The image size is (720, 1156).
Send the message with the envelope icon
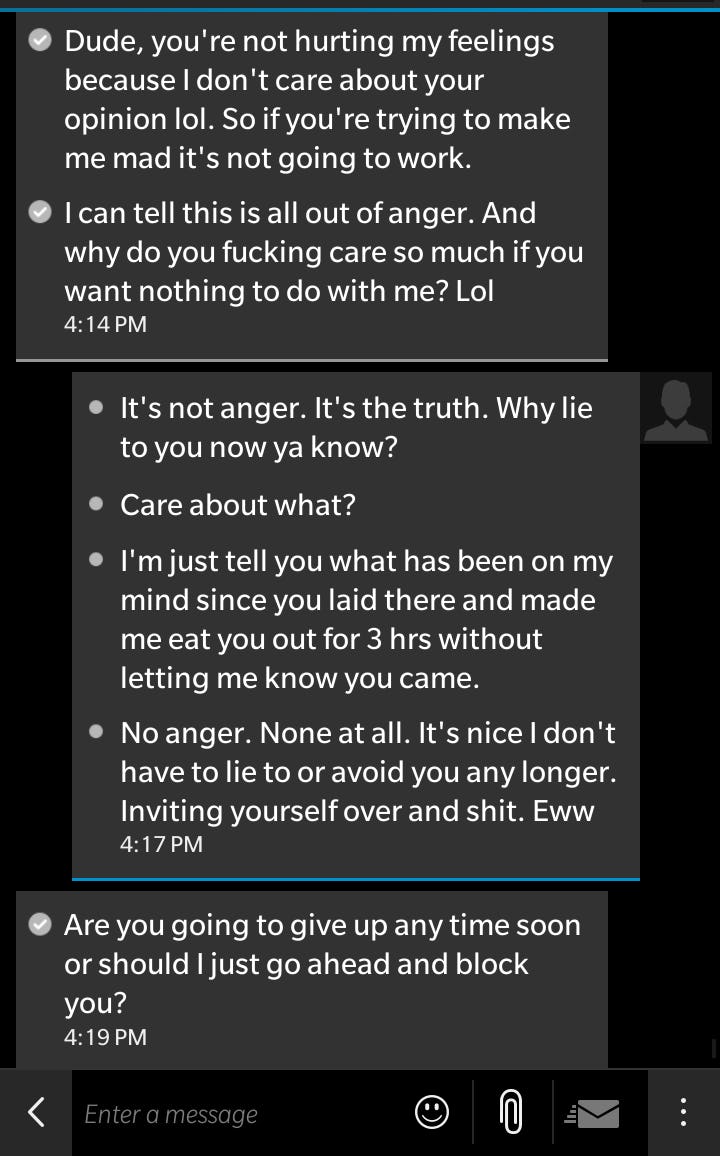click(x=596, y=1113)
